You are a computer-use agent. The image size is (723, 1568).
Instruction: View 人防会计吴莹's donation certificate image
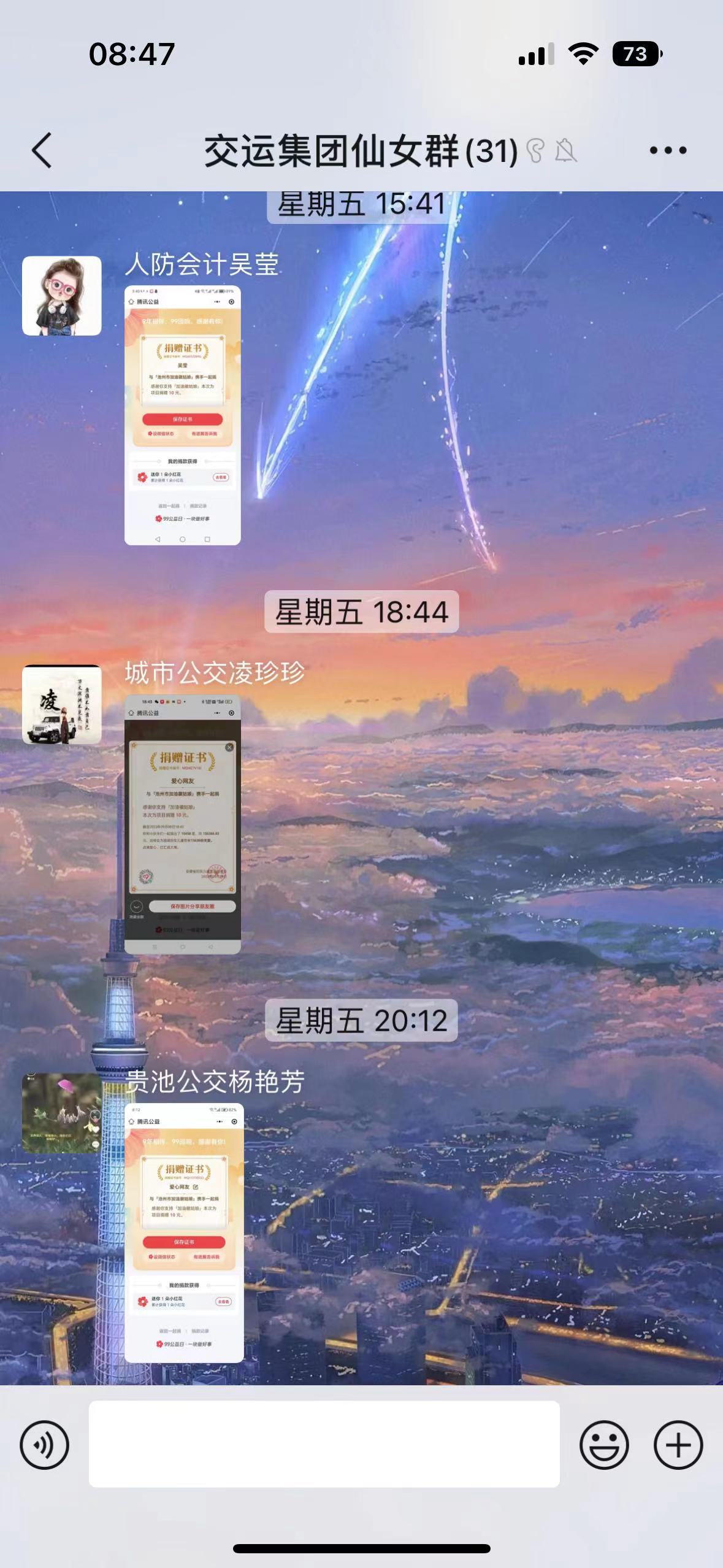click(x=183, y=415)
